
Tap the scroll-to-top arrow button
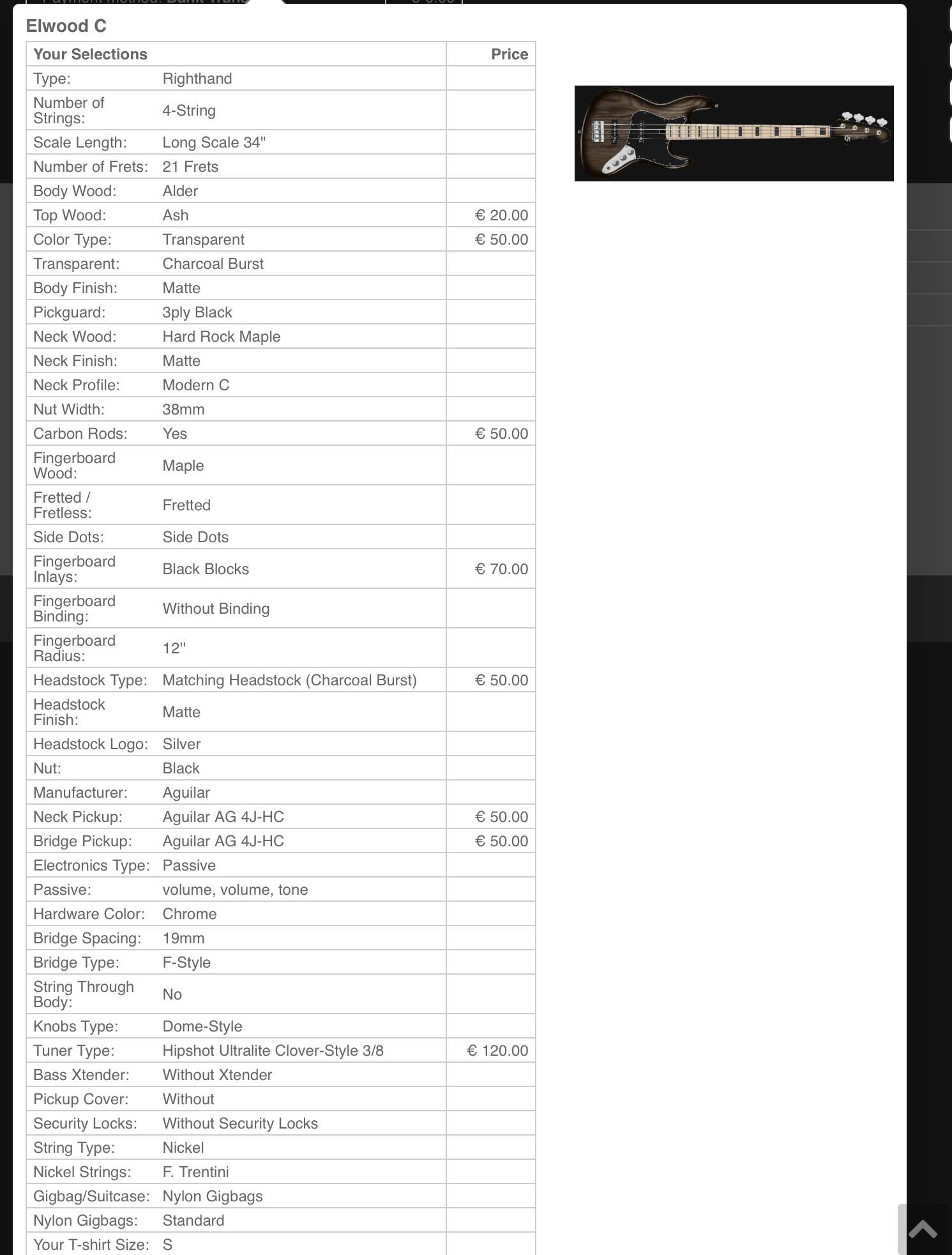[924, 1229]
